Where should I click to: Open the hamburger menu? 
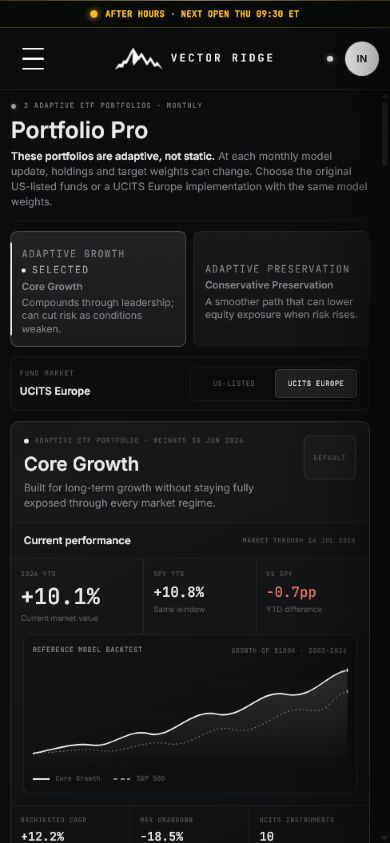coord(33,59)
